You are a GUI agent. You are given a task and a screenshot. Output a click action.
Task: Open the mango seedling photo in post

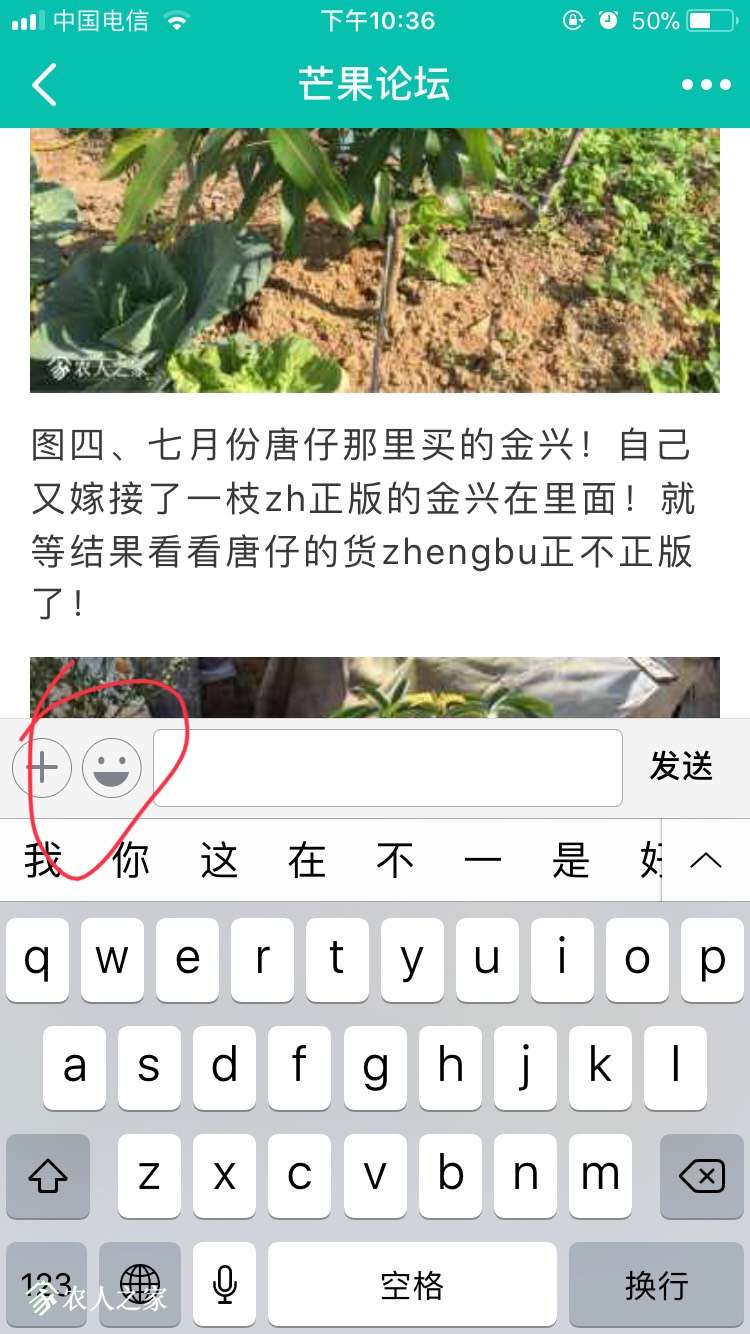tap(375, 260)
